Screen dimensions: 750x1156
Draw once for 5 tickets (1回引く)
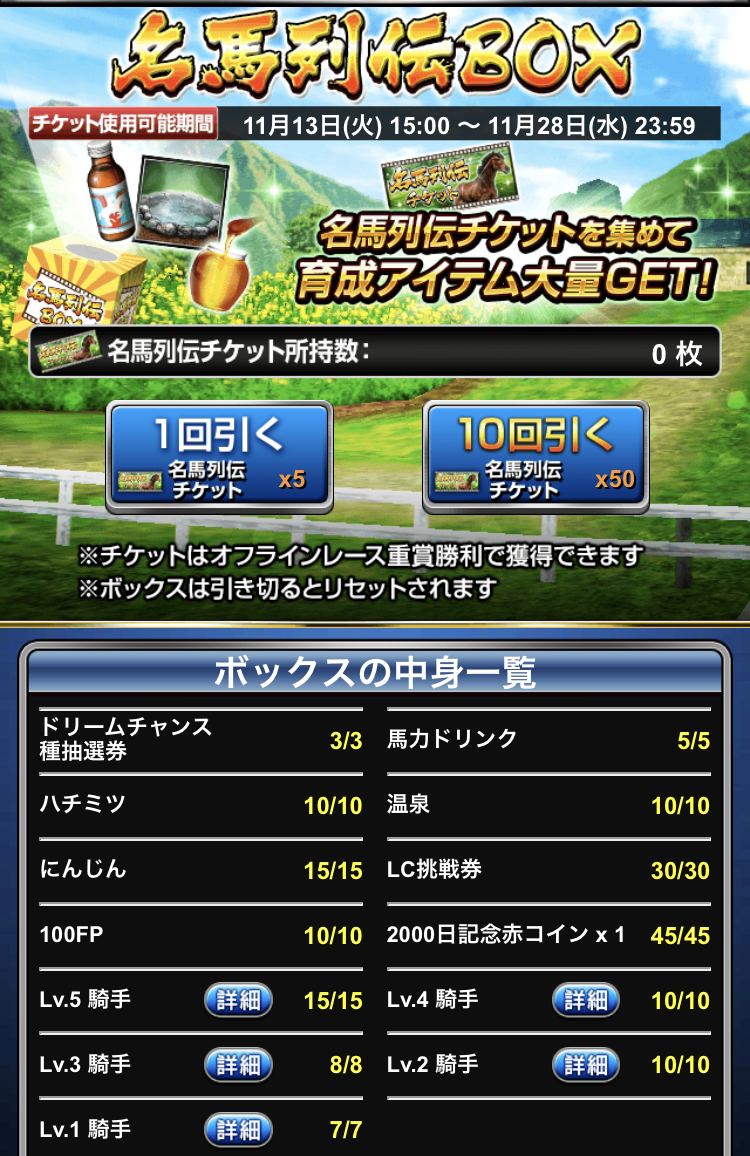[218, 456]
